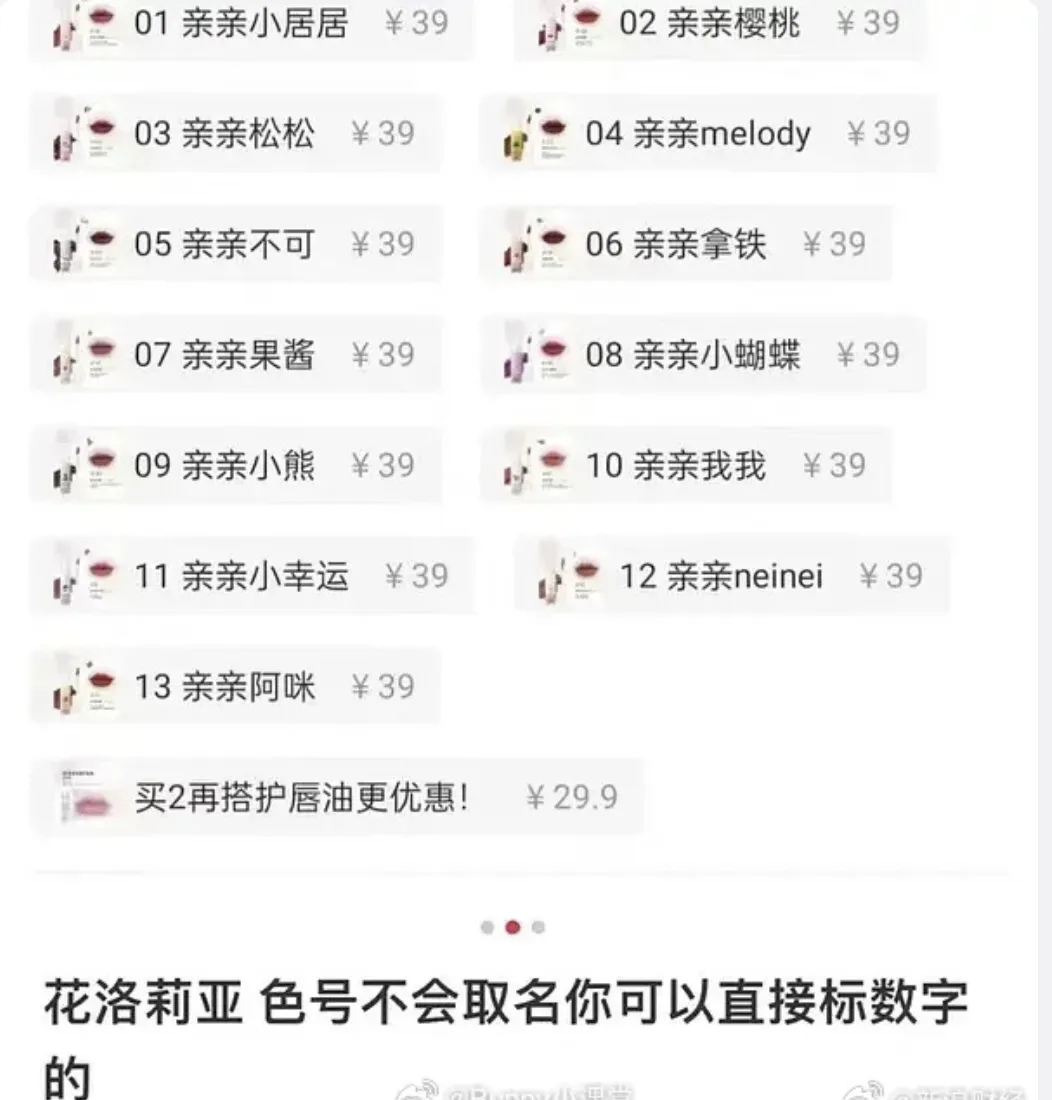Open product 02 亲亲樱桃
1052x1100 pixels.
click(720, 24)
